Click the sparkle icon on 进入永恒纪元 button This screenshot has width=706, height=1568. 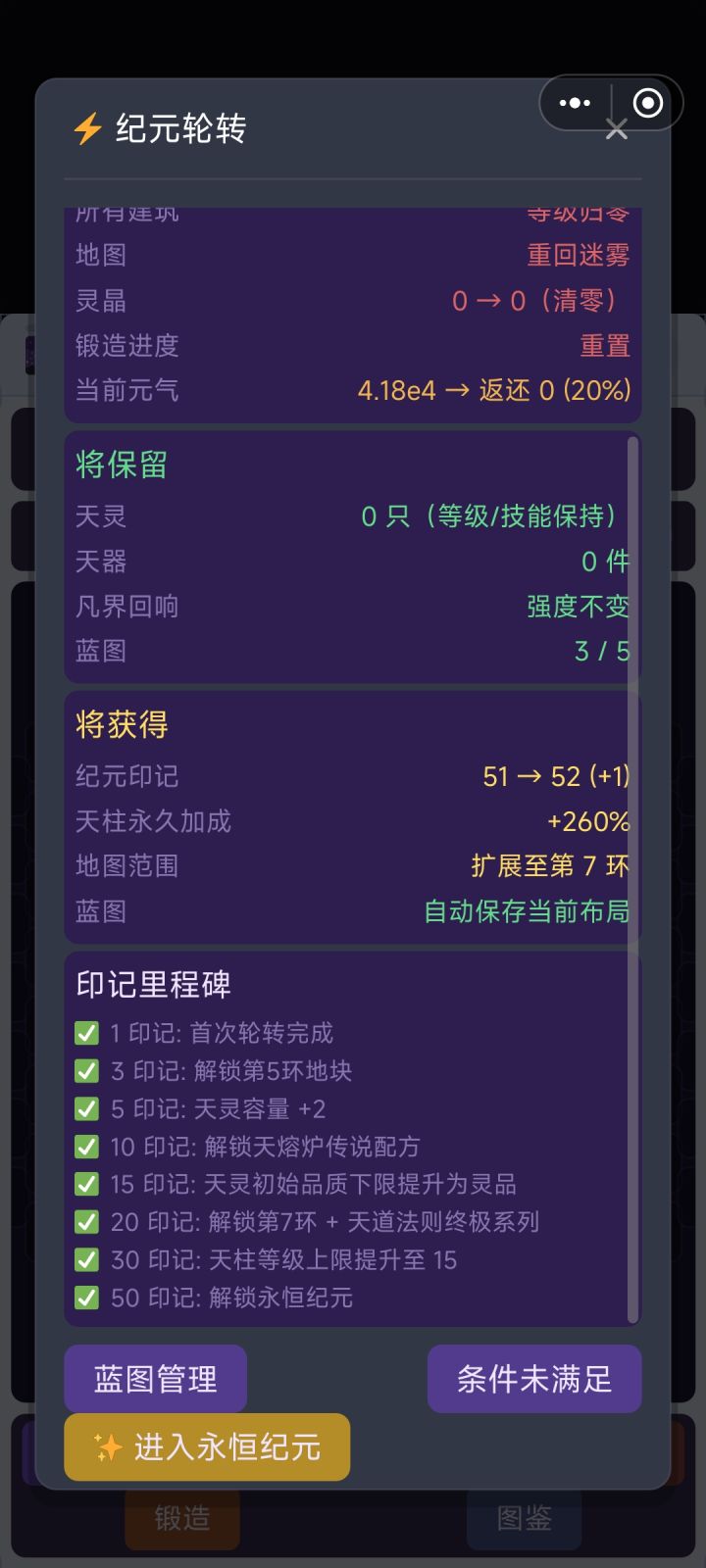point(111,1446)
